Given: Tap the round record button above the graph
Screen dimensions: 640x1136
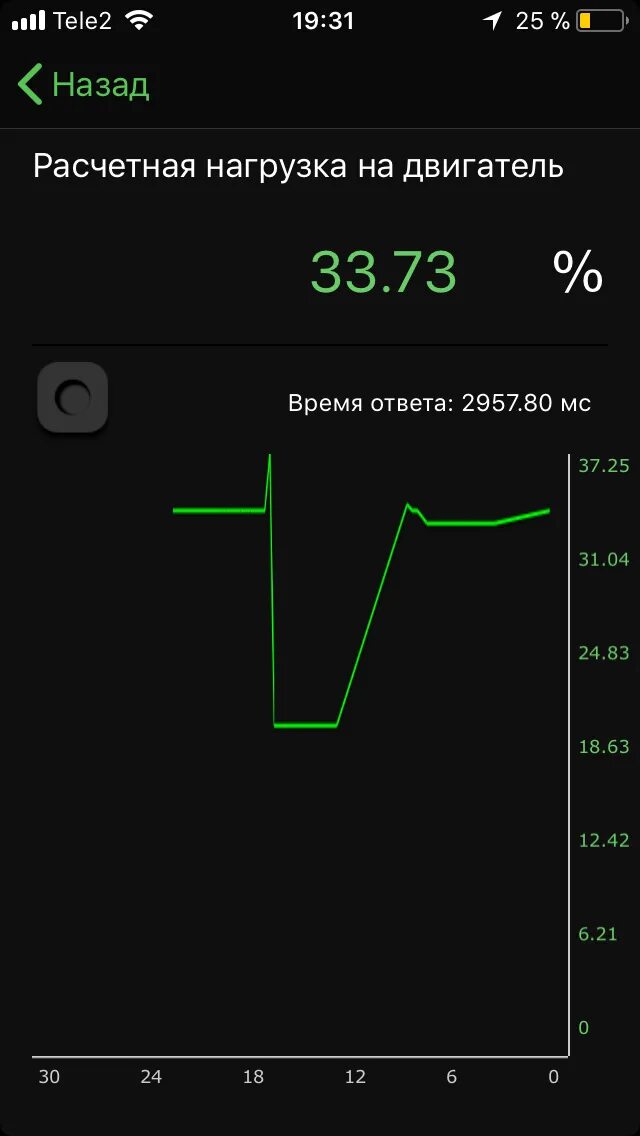Looking at the screenshot, I should [x=72, y=398].
